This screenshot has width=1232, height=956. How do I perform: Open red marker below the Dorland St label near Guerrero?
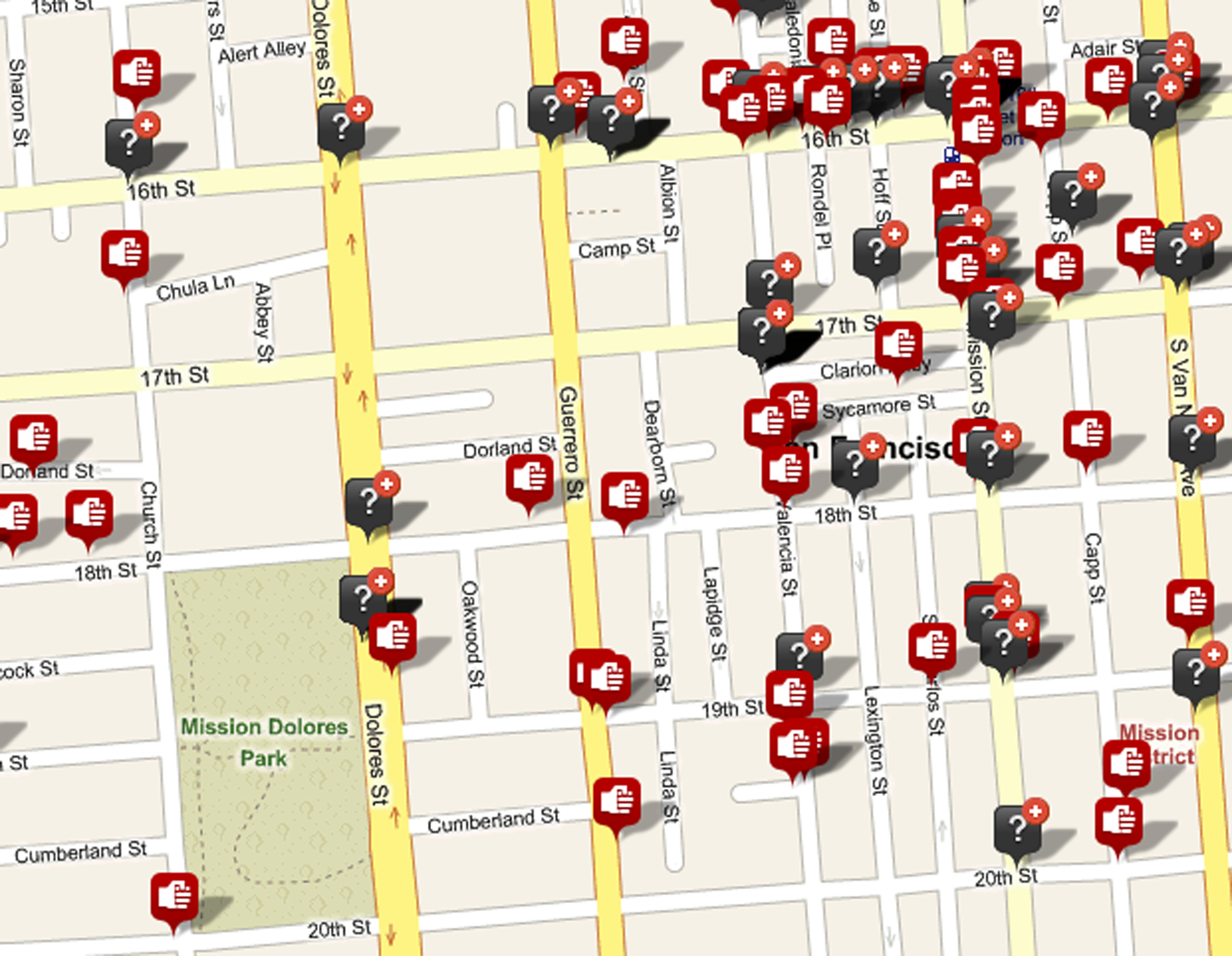529,478
